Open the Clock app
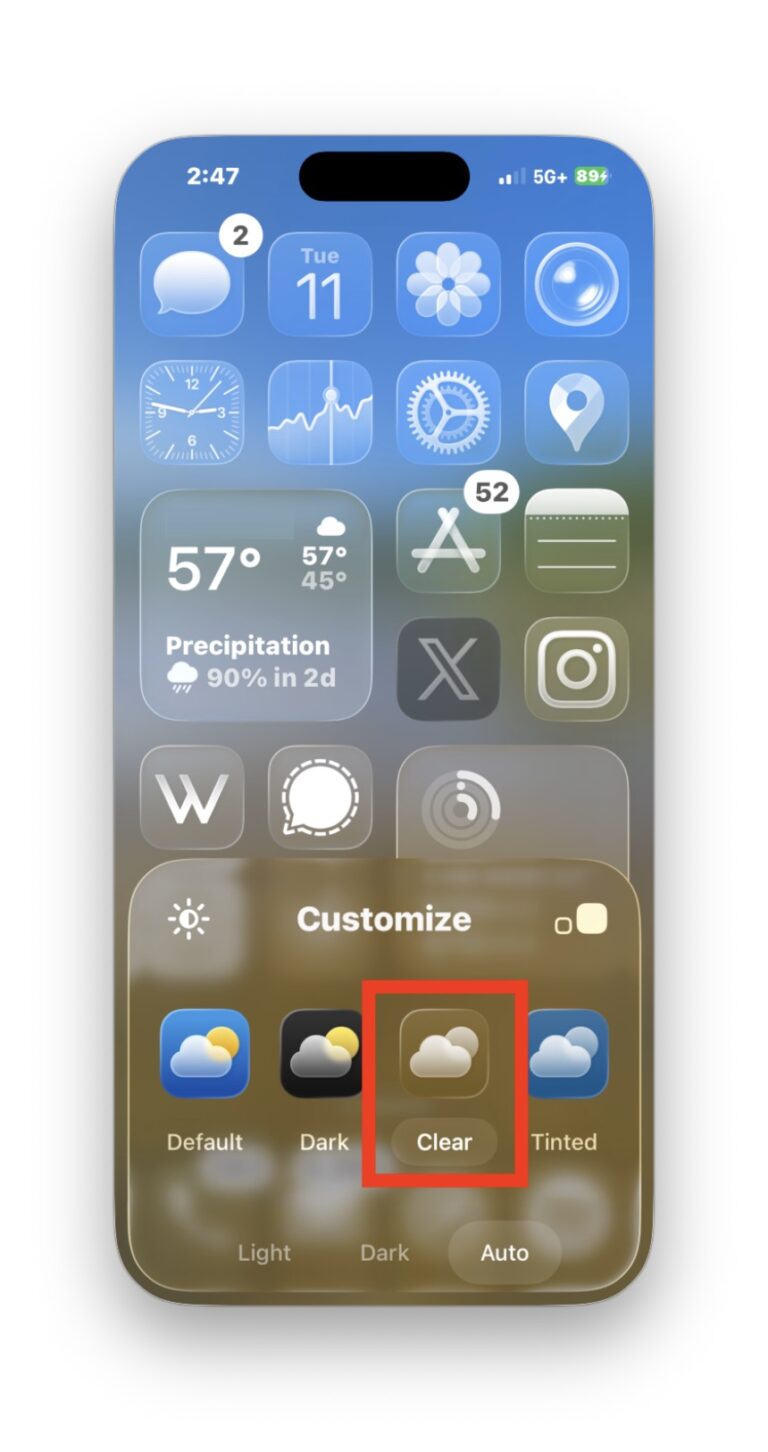Screen dimensions: 768x1452 point(192,412)
